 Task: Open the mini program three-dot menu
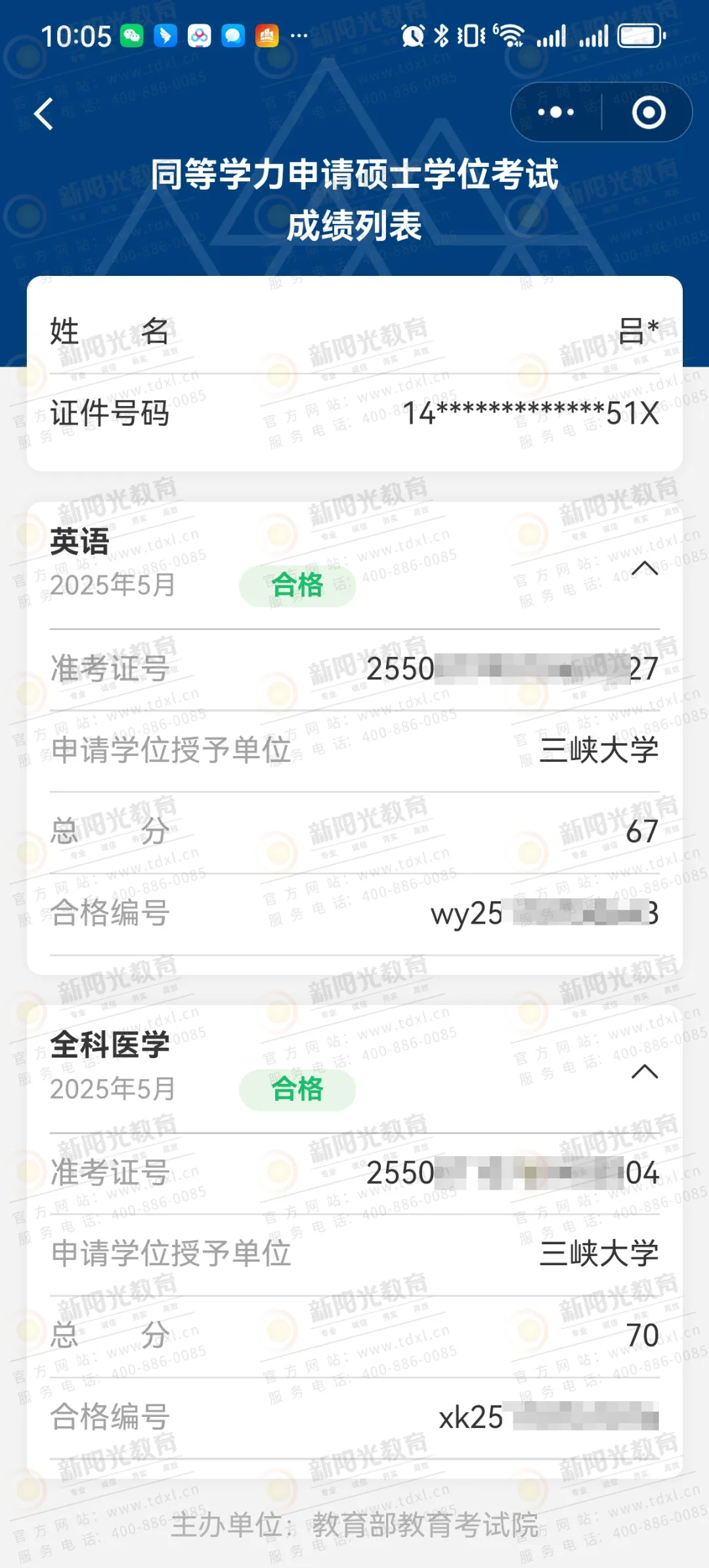(555, 112)
